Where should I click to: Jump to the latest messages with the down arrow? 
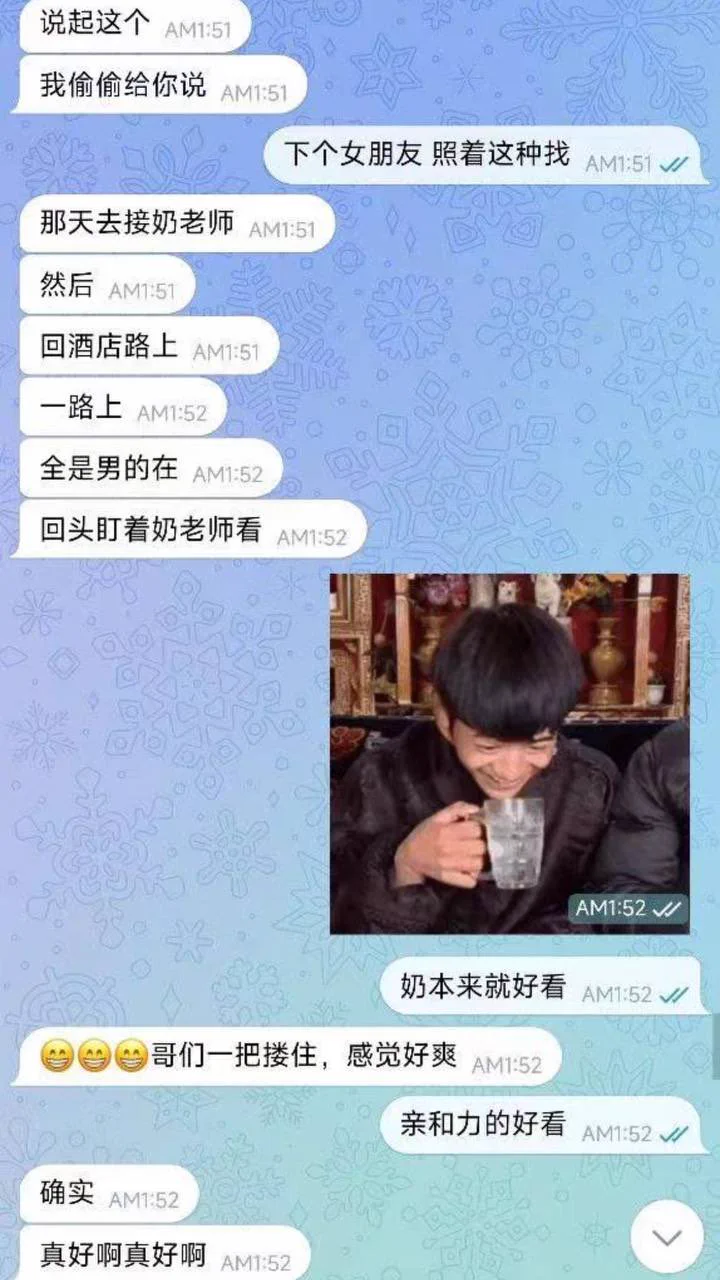click(667, 1237)
